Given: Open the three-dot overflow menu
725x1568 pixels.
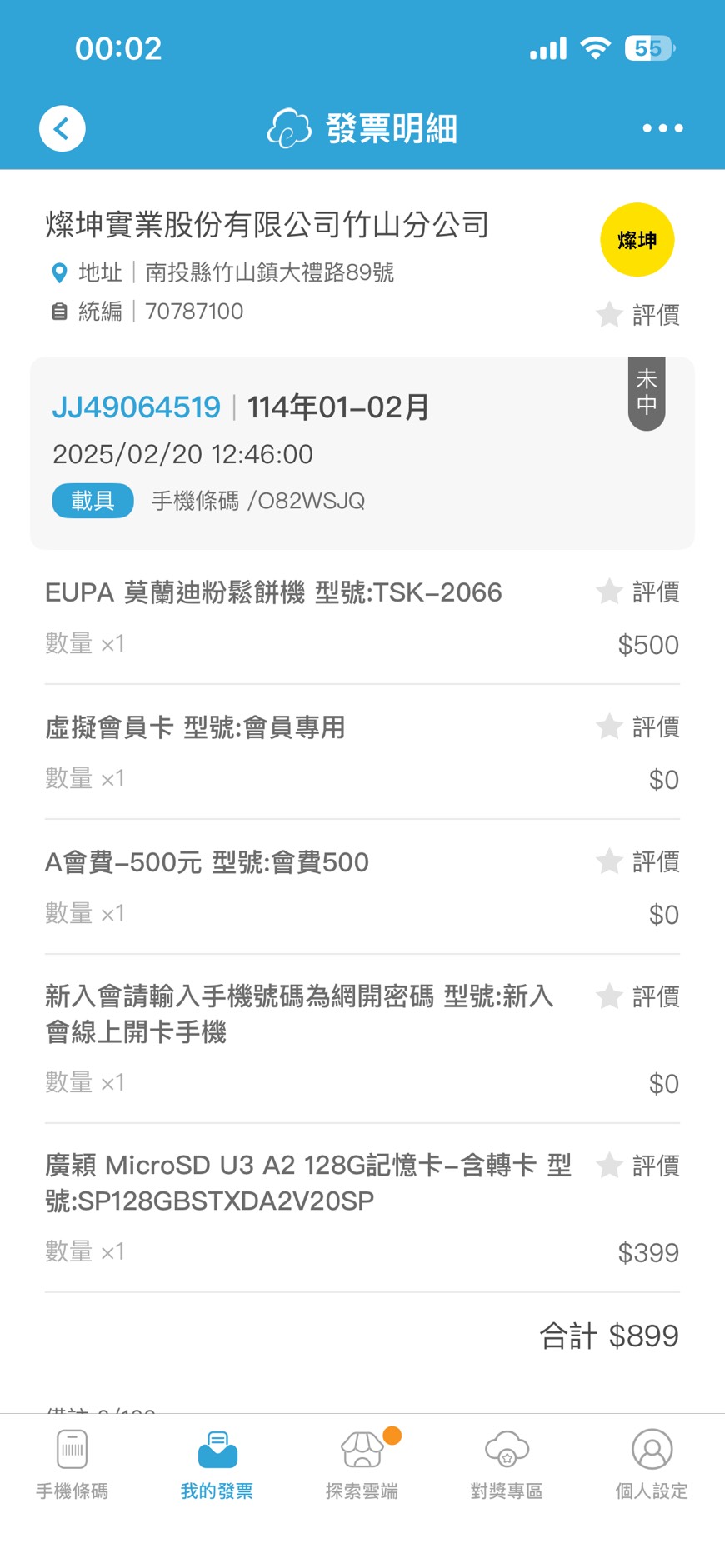Looking at the screenshot, I should point(662,128).
